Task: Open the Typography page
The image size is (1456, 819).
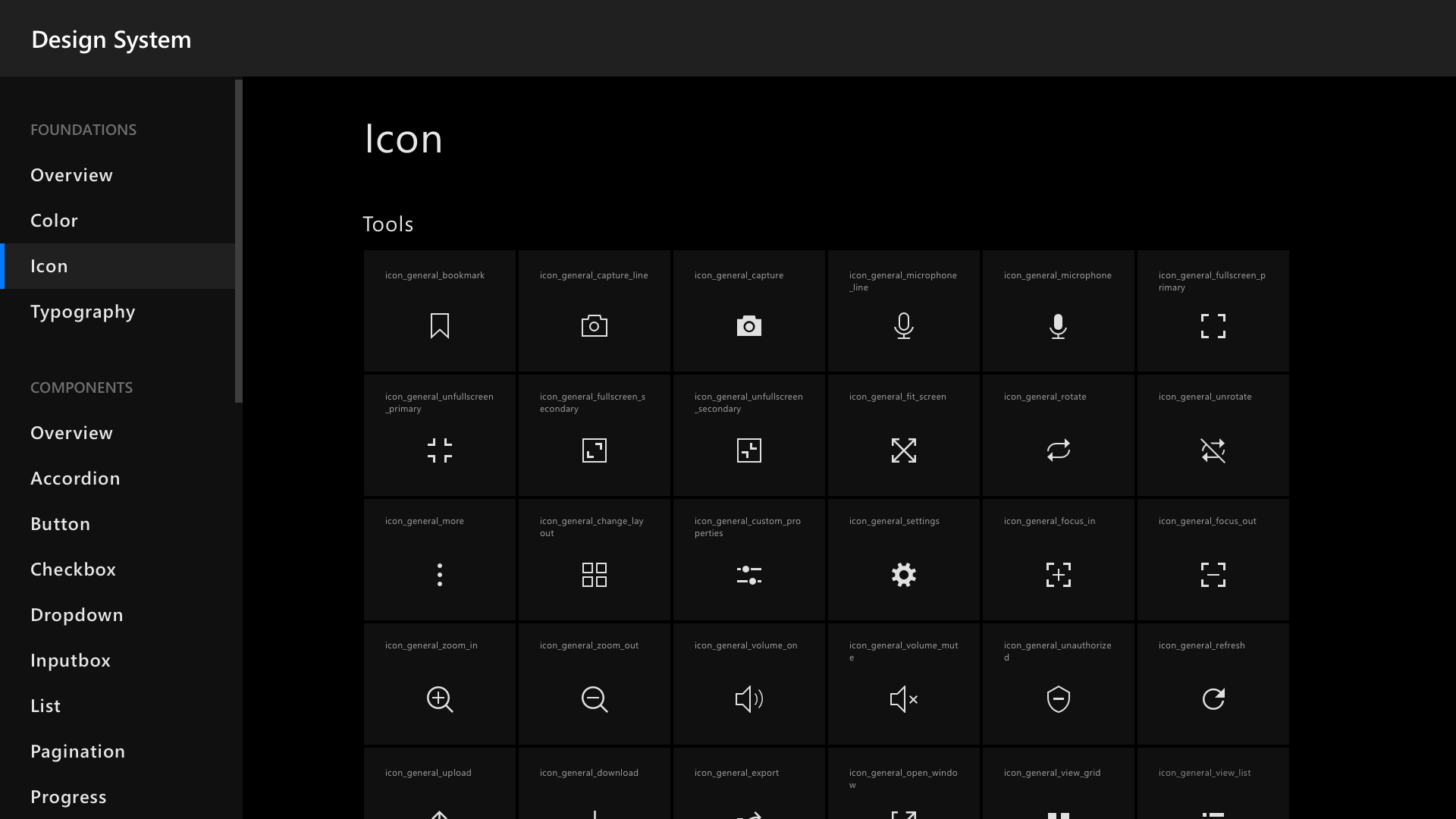Action: pyautogui.click(x=83, y=312)
